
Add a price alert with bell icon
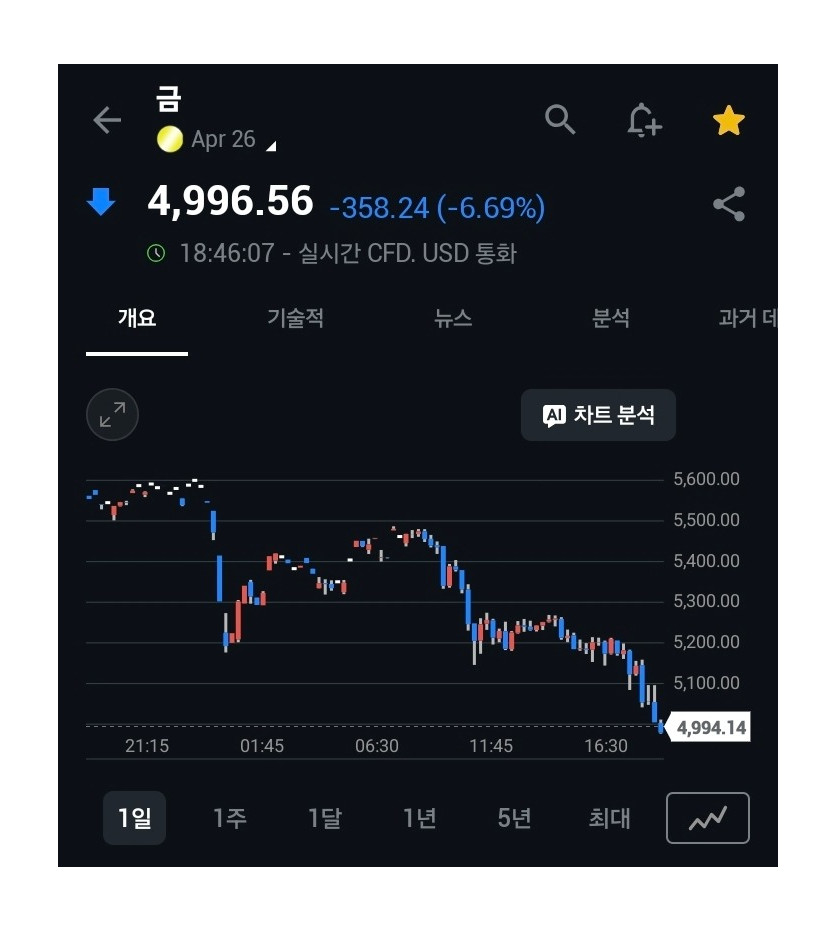click(644, 121)
